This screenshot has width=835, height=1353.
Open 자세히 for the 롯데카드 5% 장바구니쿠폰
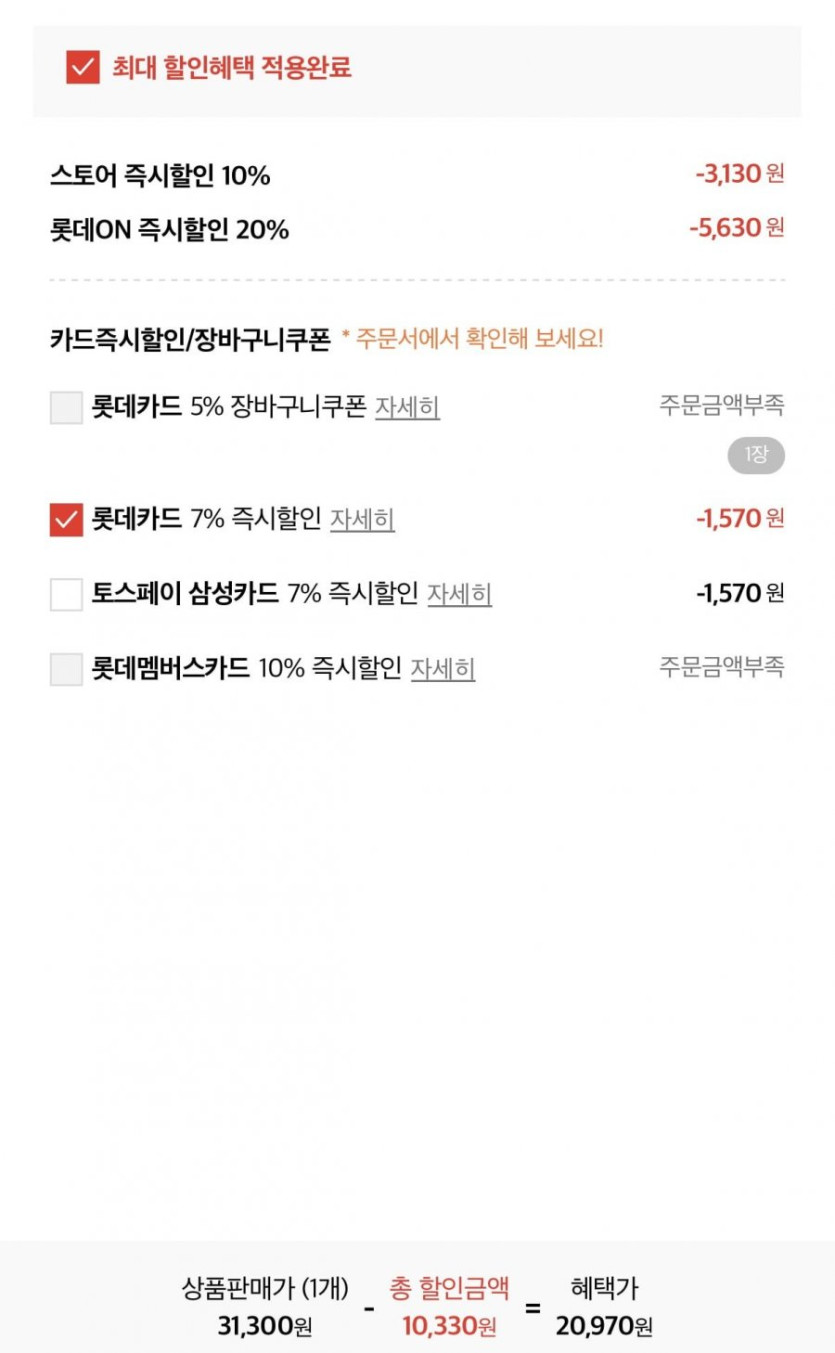[x=407, y=407]
